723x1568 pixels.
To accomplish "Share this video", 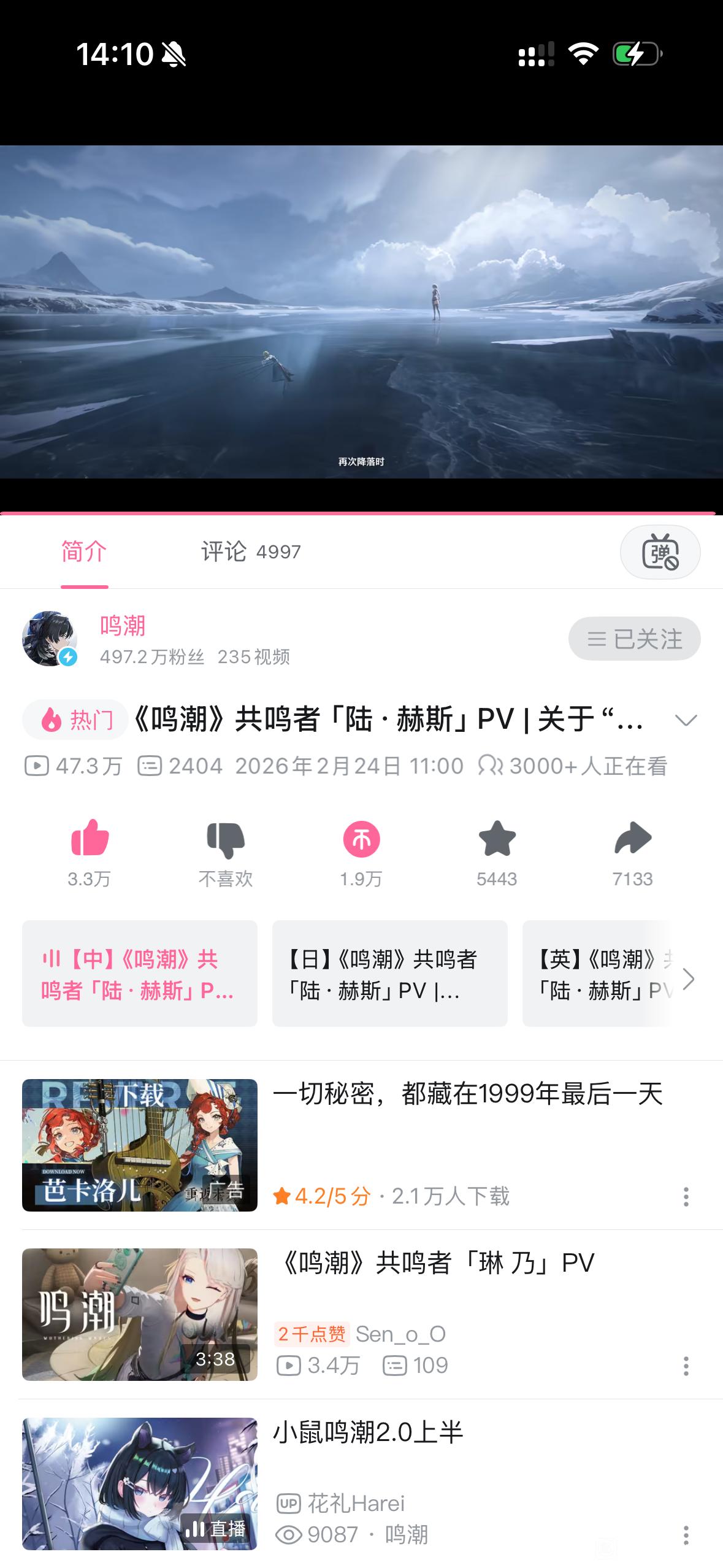I will tap(632, 839).
